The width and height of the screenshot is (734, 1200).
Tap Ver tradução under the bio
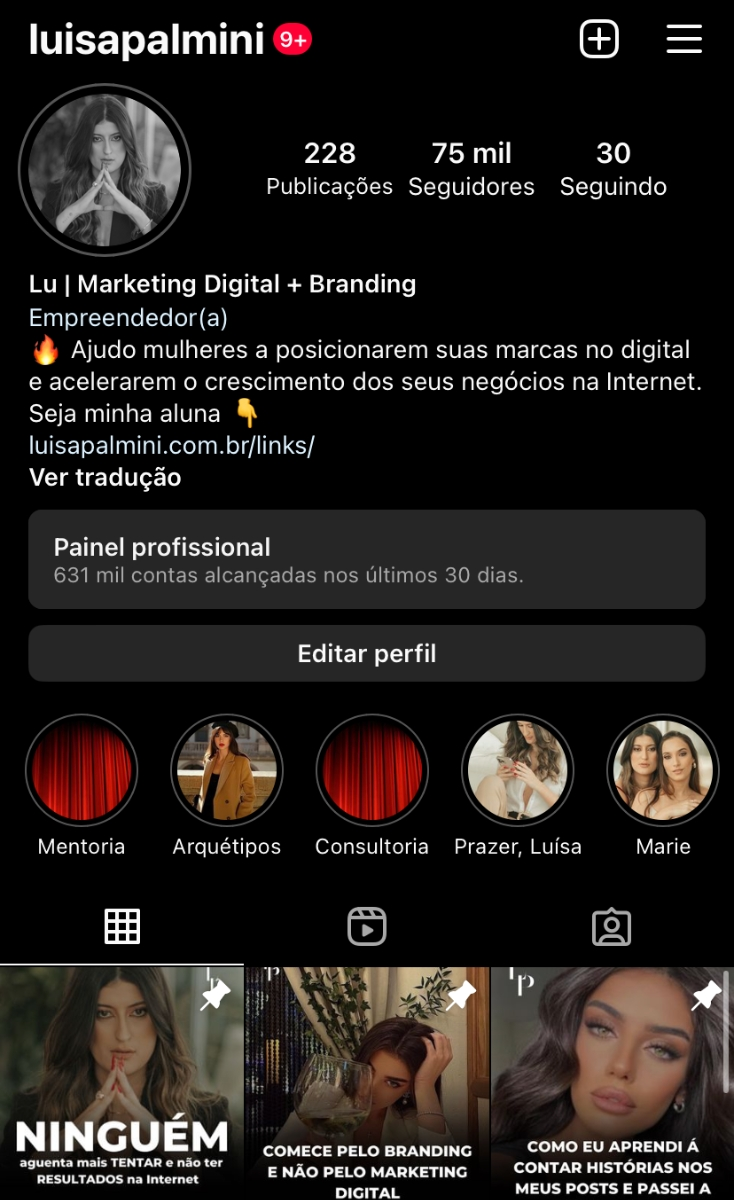pyautogui.click(x=105, y=477)
